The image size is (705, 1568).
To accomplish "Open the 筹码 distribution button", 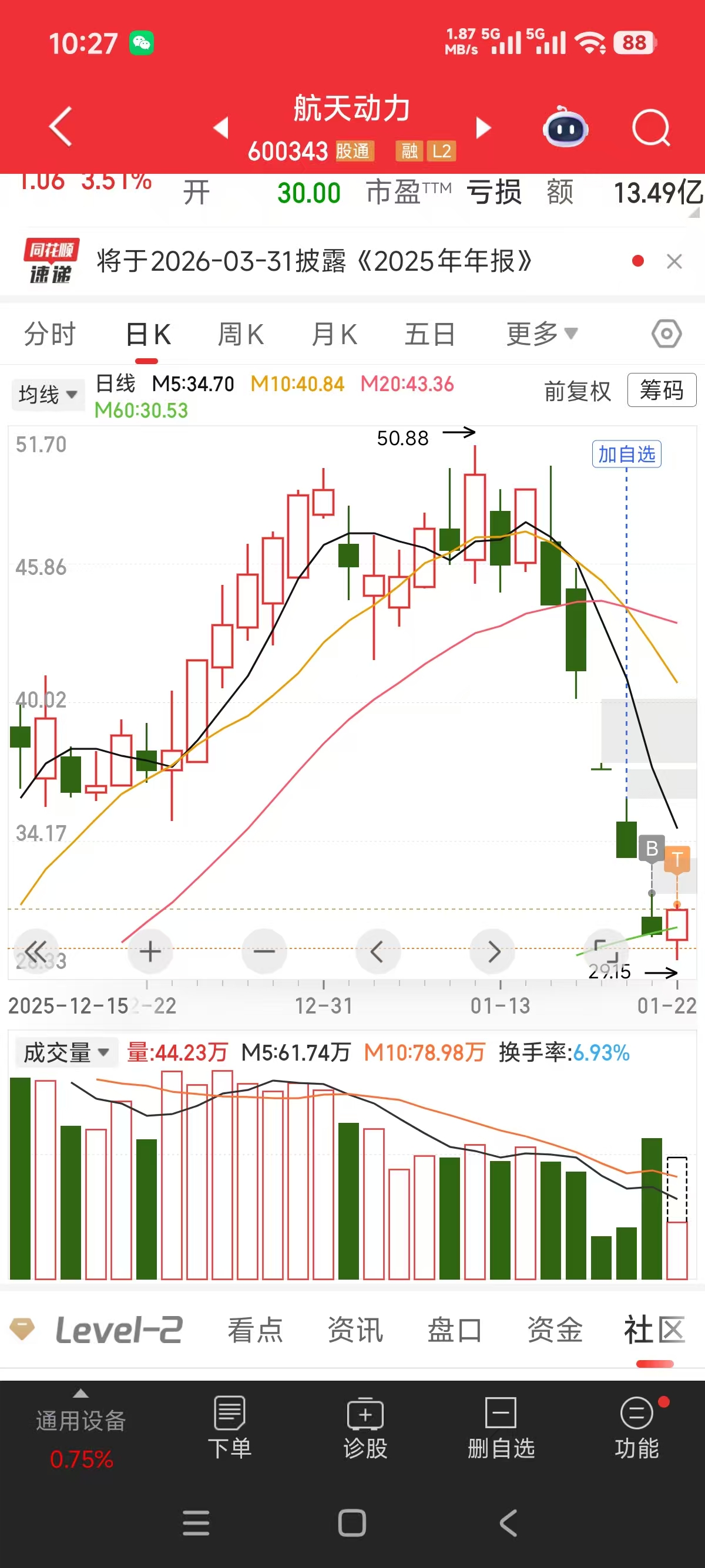I will (661, 390).
